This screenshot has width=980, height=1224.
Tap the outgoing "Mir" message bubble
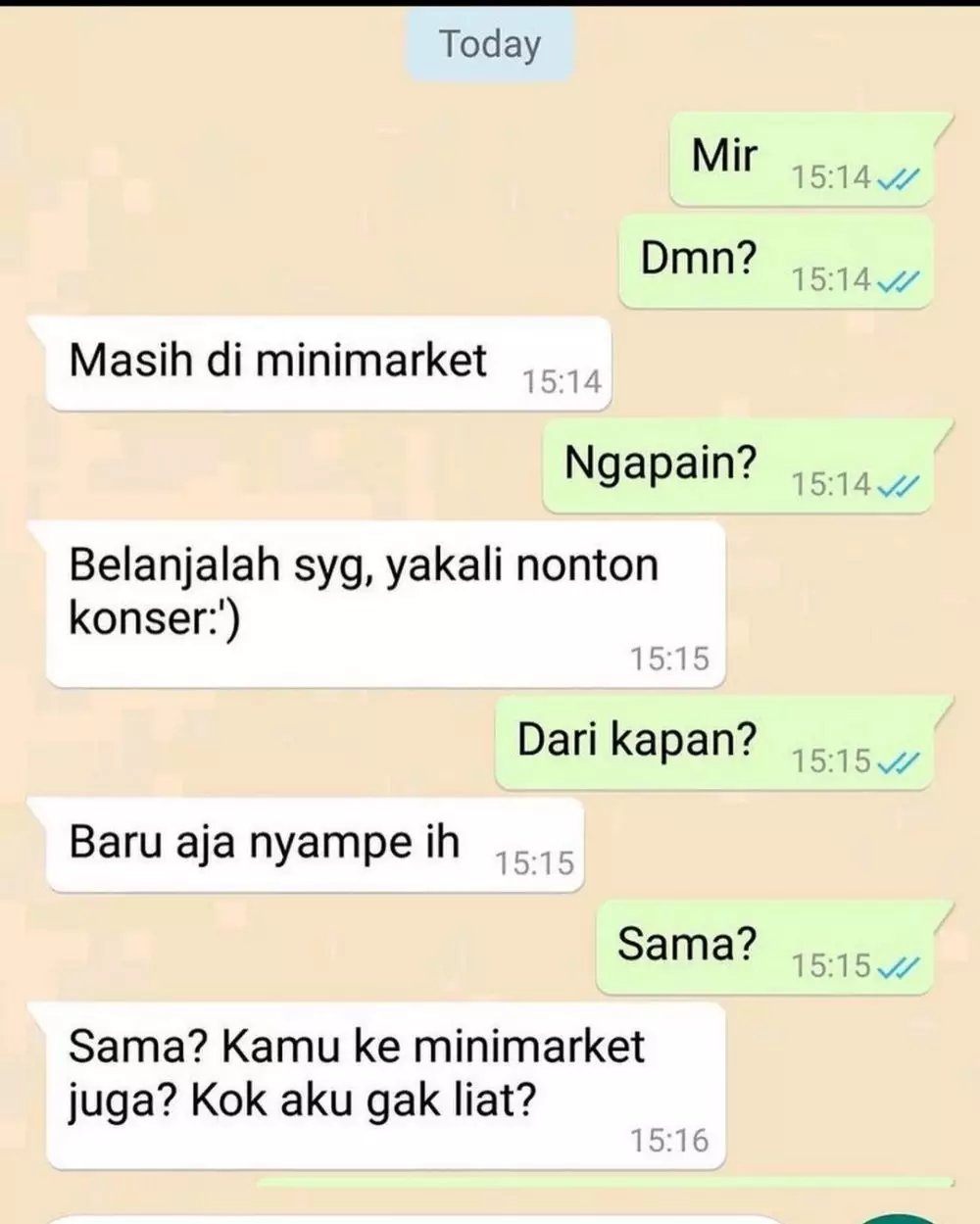click(x=808, y=157)
